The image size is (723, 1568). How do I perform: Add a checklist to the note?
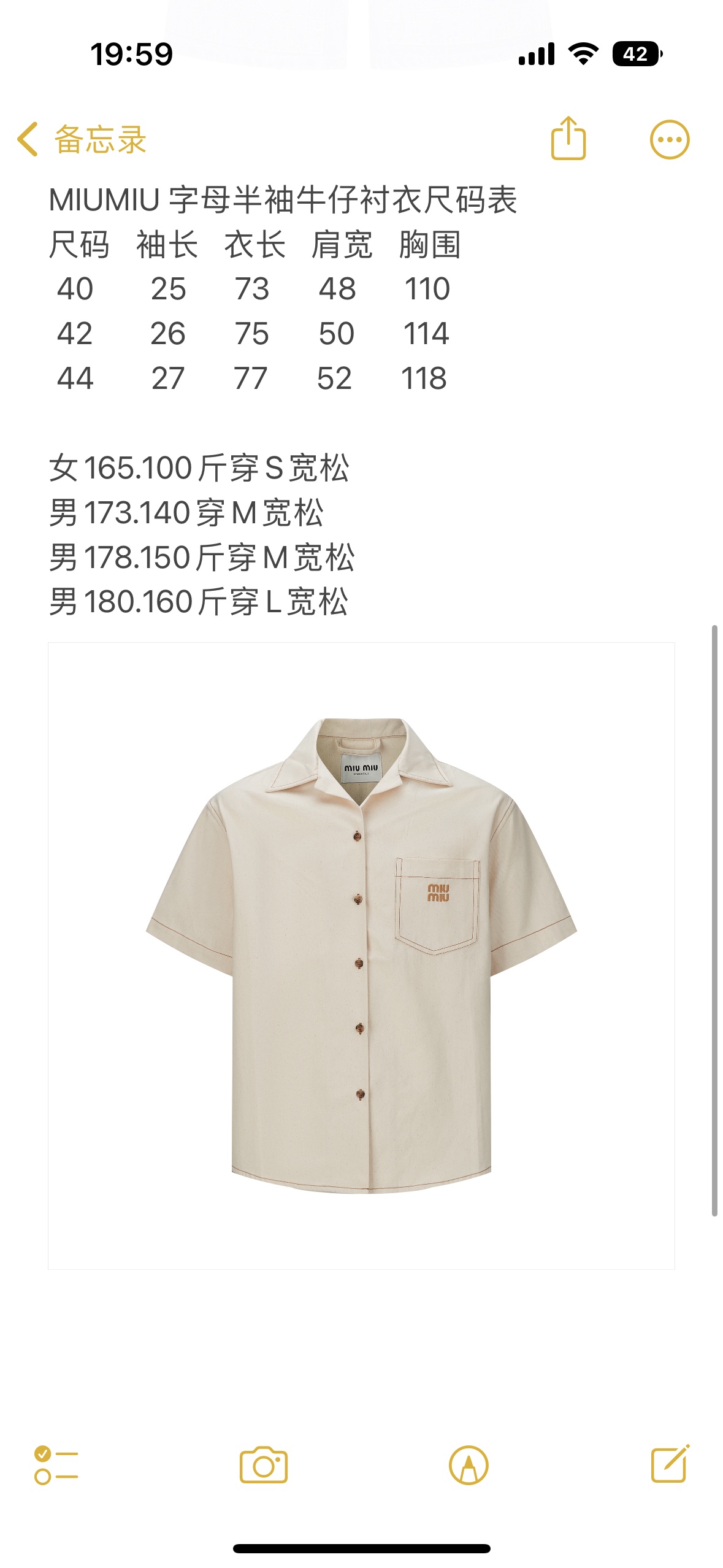56,1466
